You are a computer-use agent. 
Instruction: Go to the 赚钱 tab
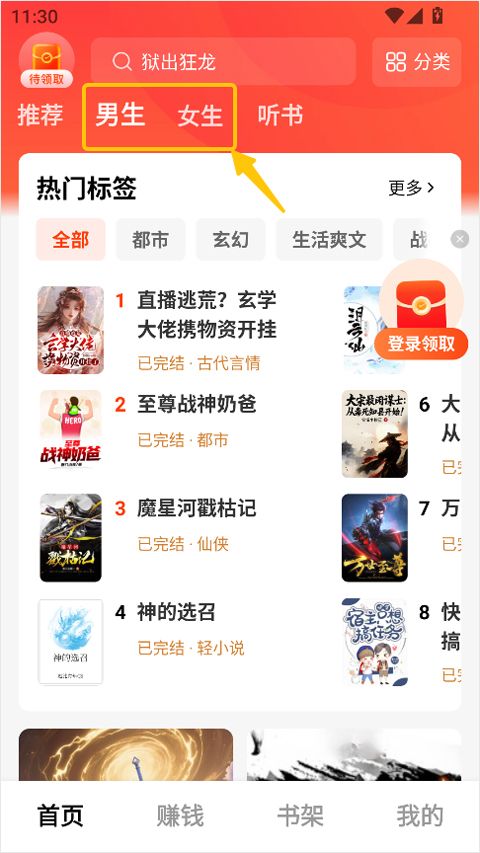pyautogui.click(x=180, y=816)
